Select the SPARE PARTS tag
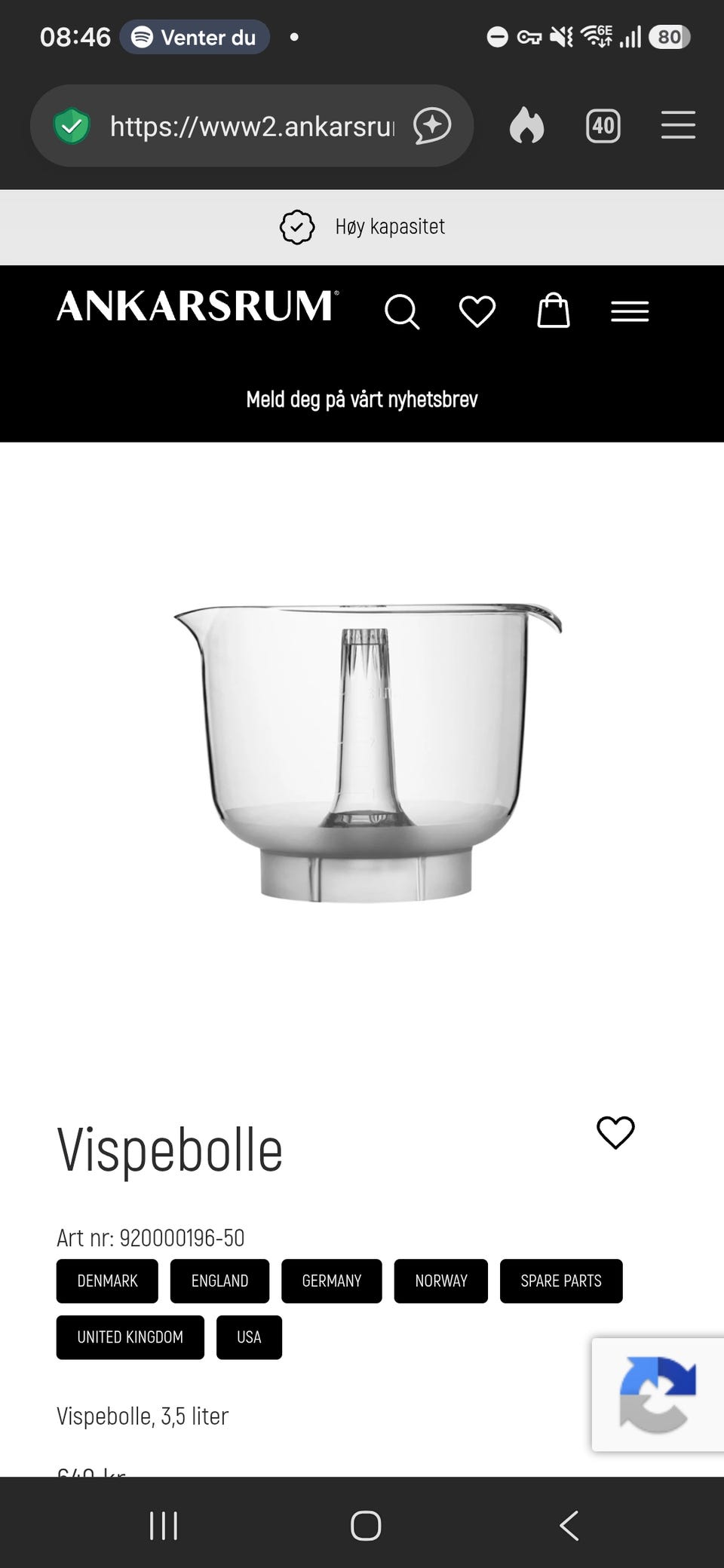 coord(561,1281)
